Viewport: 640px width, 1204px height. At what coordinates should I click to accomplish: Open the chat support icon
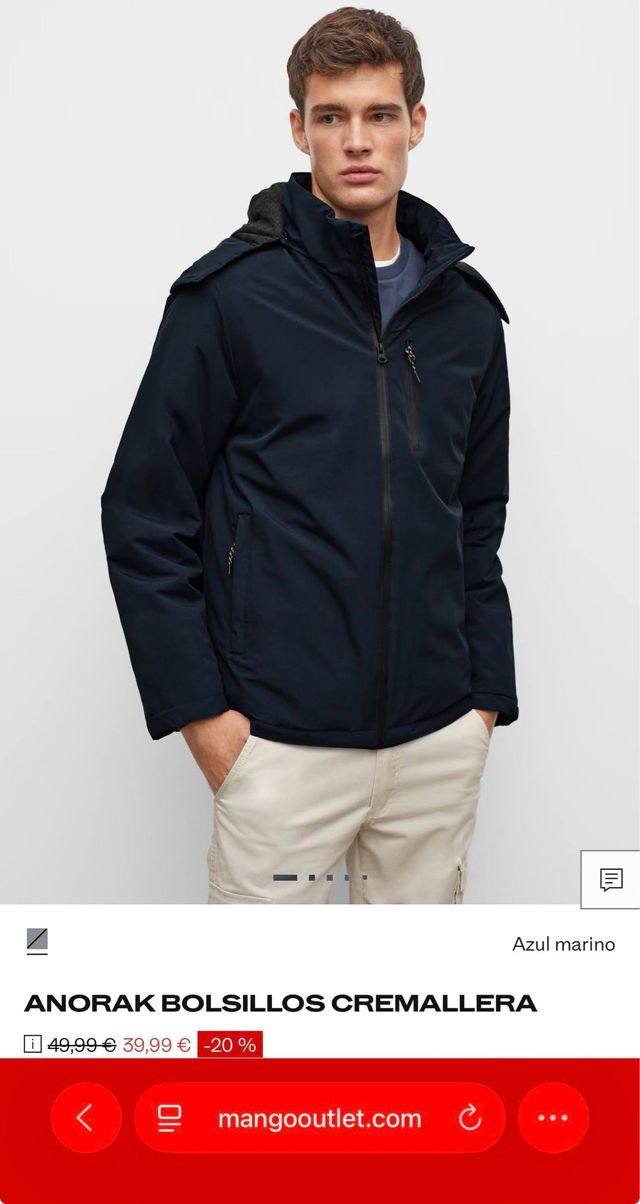tap(610, 879)
